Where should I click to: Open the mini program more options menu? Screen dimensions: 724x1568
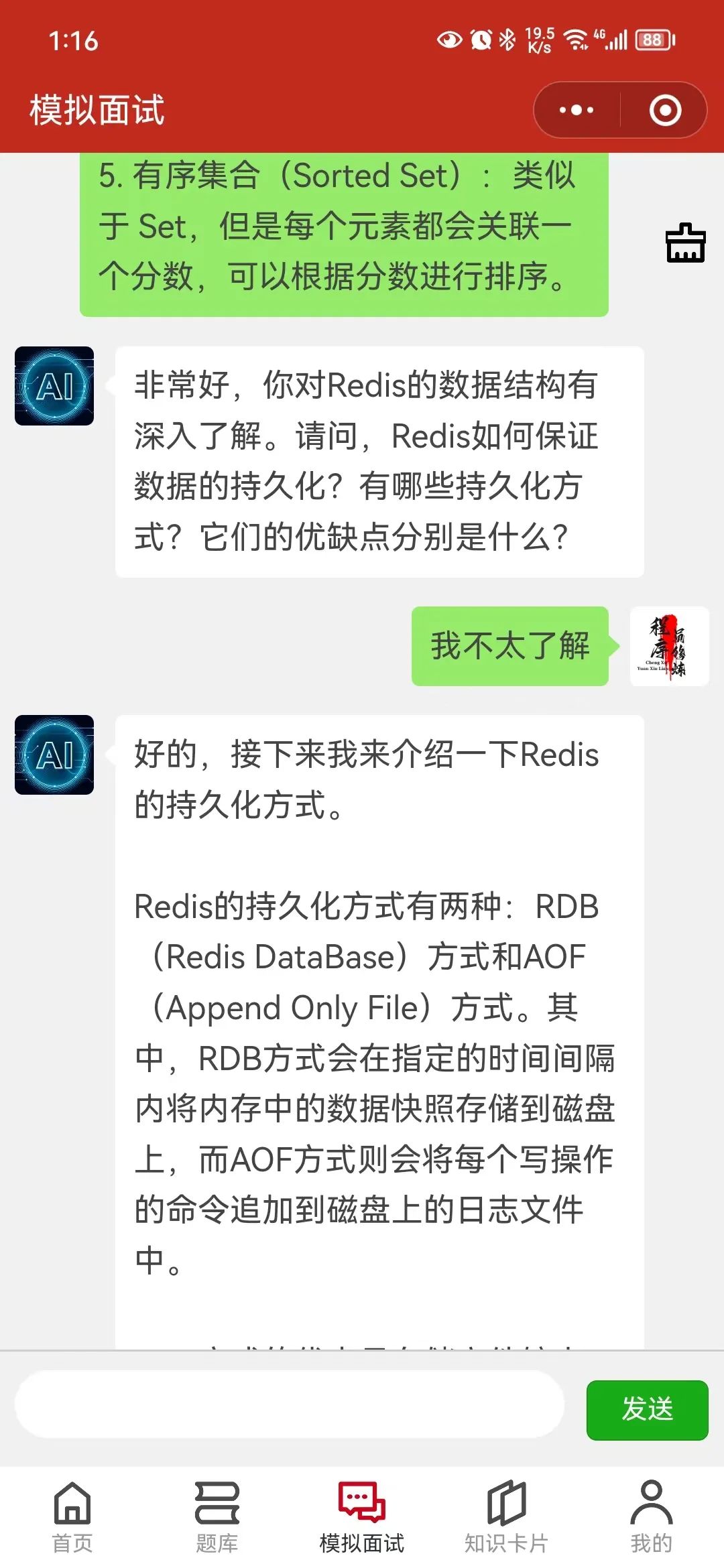pyautogui.click(x=577, y=110)
